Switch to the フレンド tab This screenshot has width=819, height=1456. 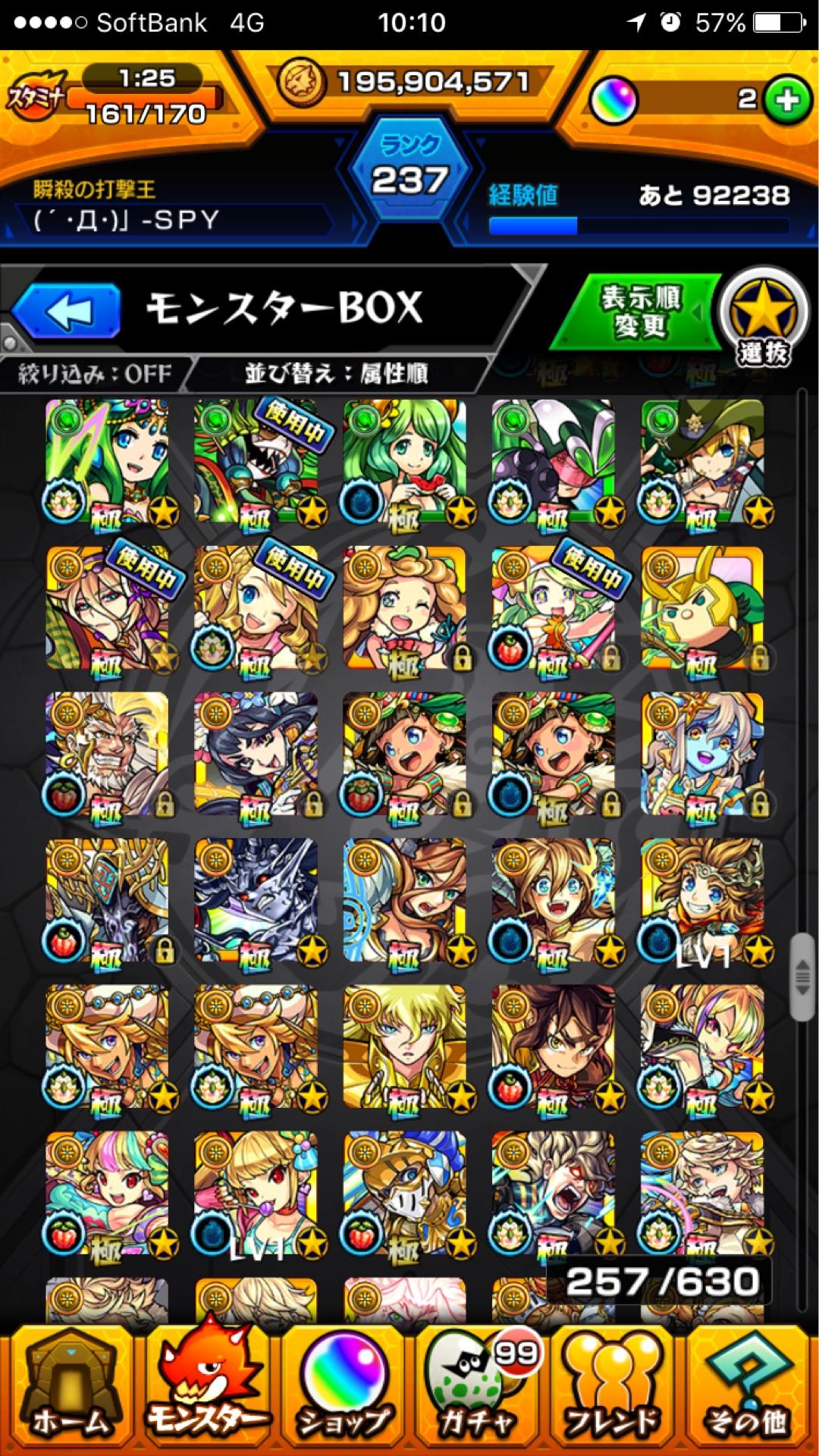614,1394
